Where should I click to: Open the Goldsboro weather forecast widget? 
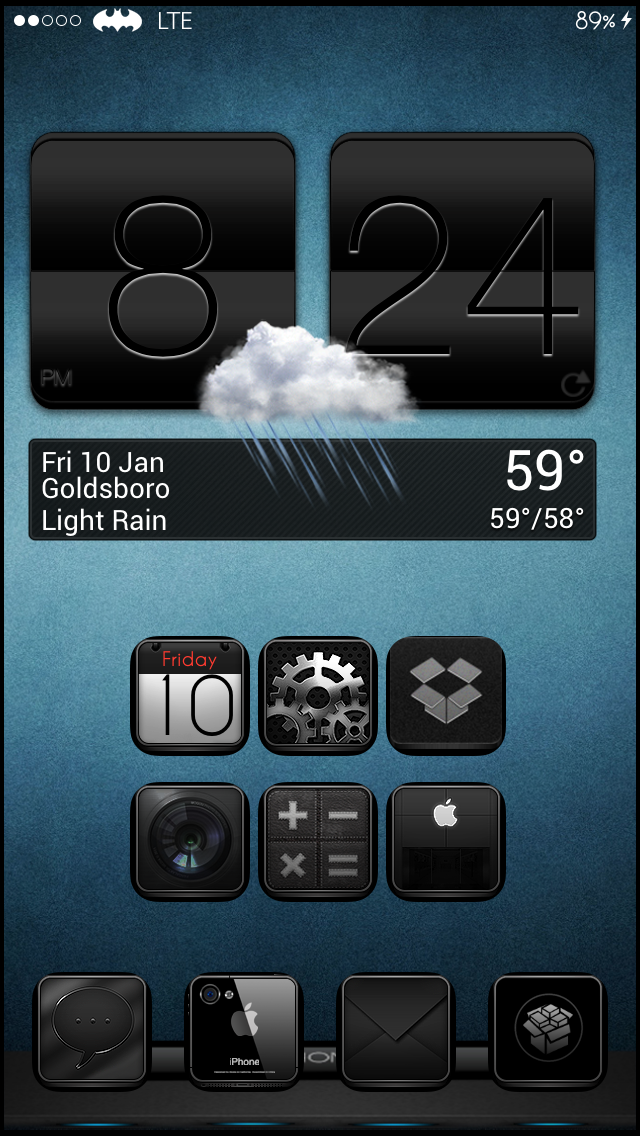[312, 490]
